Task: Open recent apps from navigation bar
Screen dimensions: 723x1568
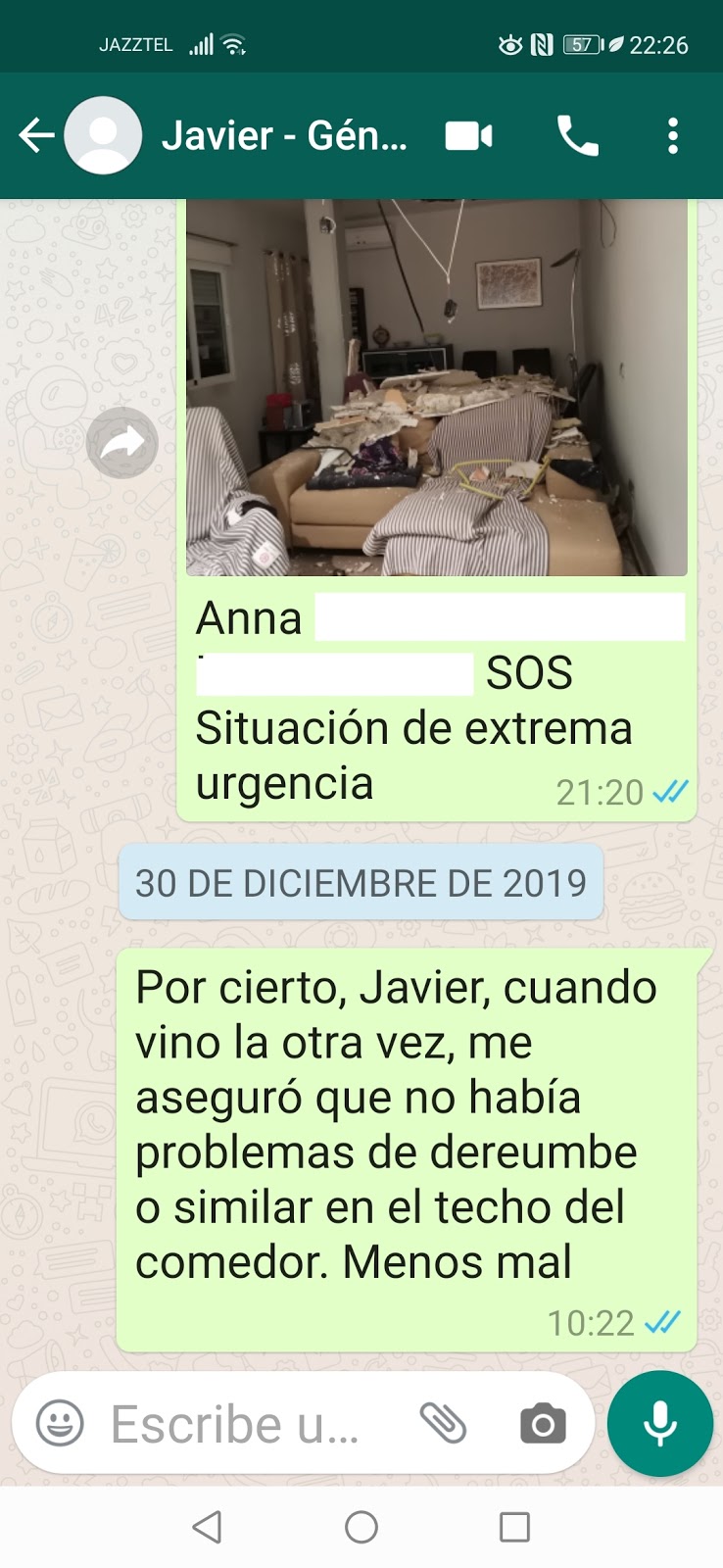Action: tap(514, 1527)
